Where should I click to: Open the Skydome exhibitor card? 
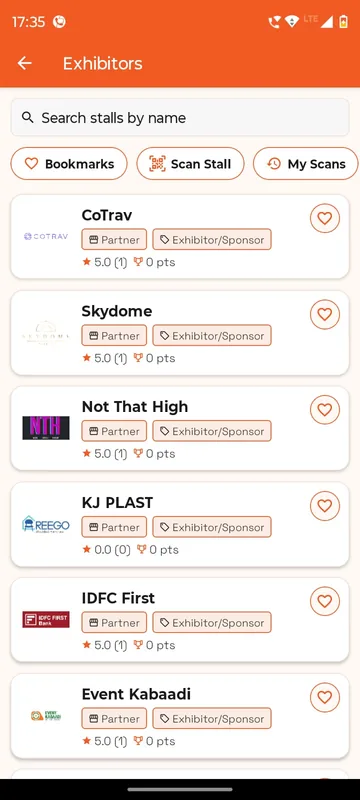pyautogui.click(x=180, y=333)
